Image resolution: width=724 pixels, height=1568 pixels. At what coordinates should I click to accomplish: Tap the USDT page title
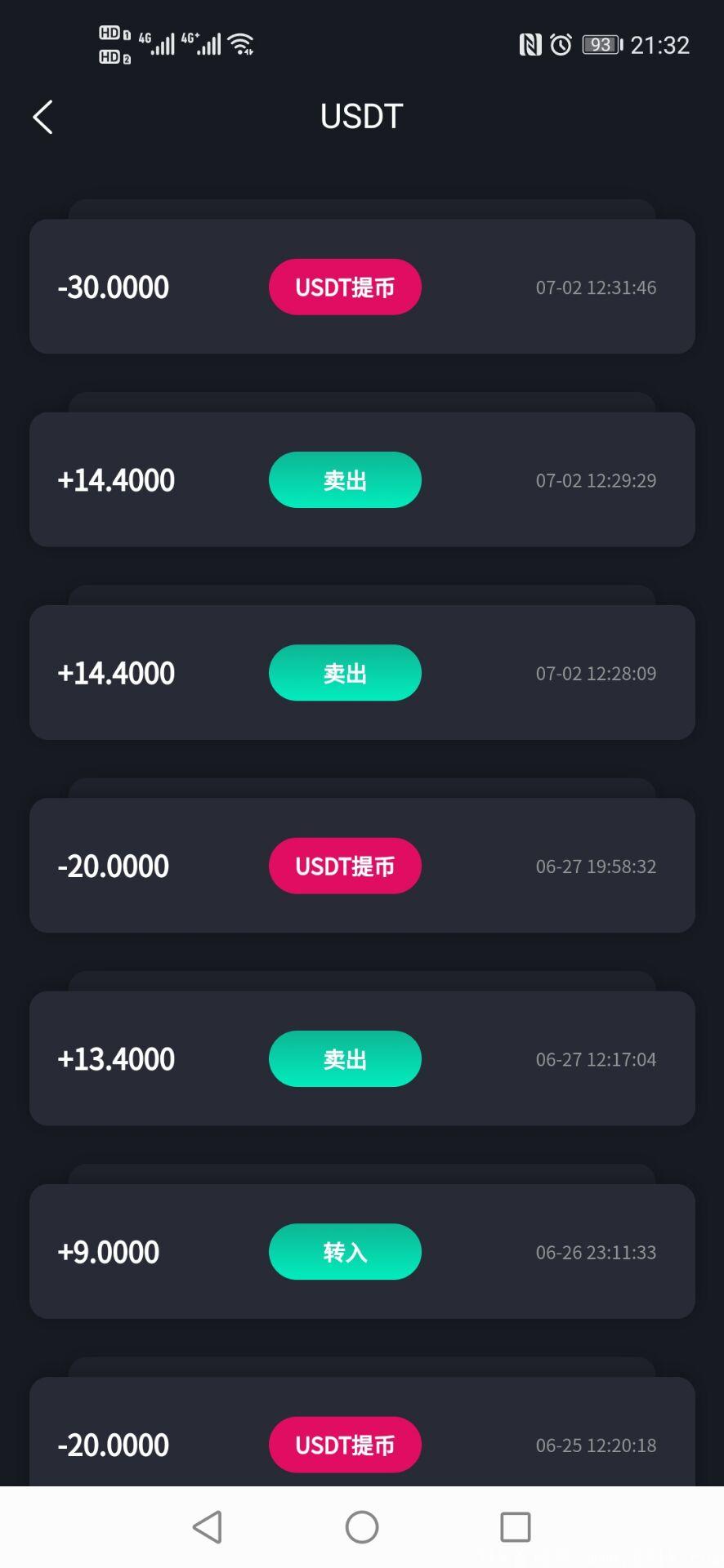(360, 116)
